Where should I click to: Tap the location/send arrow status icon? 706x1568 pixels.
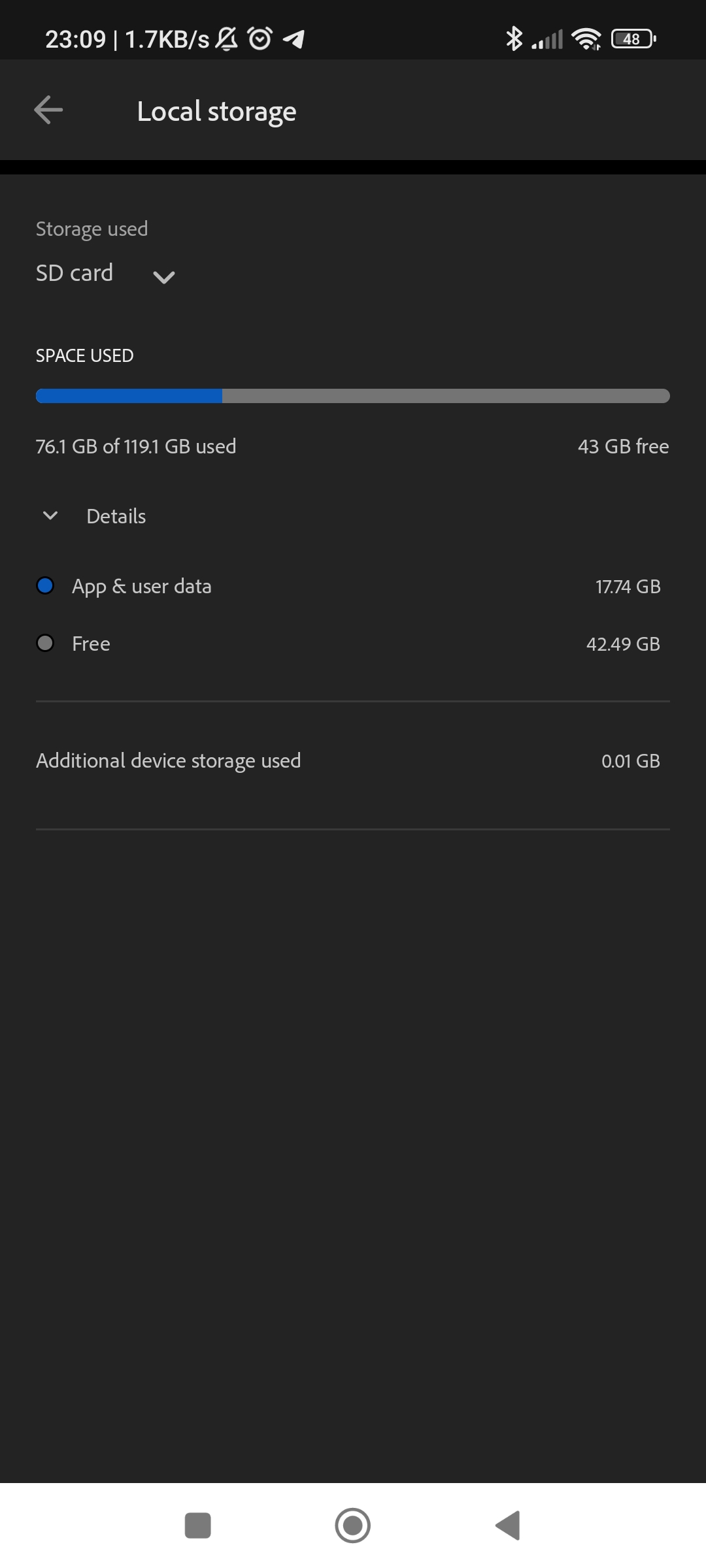294,39
